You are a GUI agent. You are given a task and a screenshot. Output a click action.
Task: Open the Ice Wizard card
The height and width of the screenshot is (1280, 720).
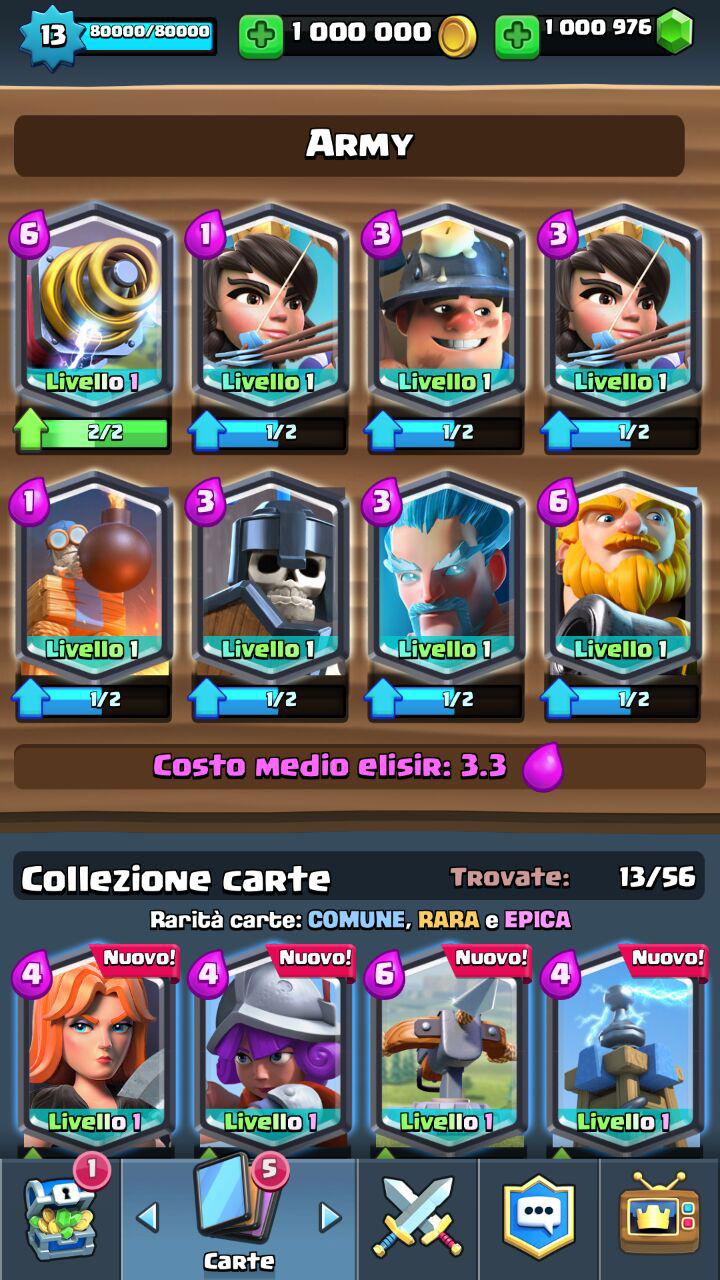pyautogui.click(x=447, y=597)
